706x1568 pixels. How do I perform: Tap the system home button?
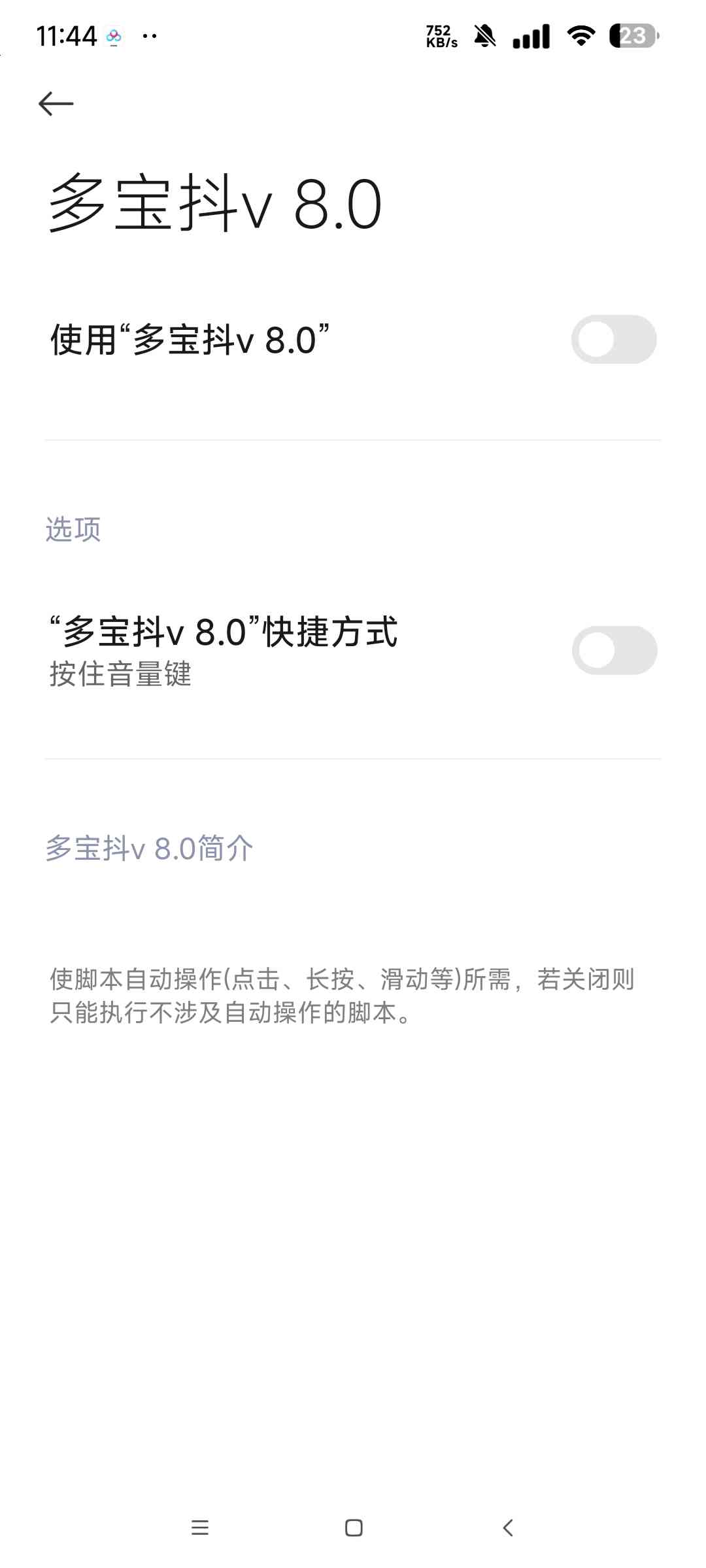coord(354,1527)
